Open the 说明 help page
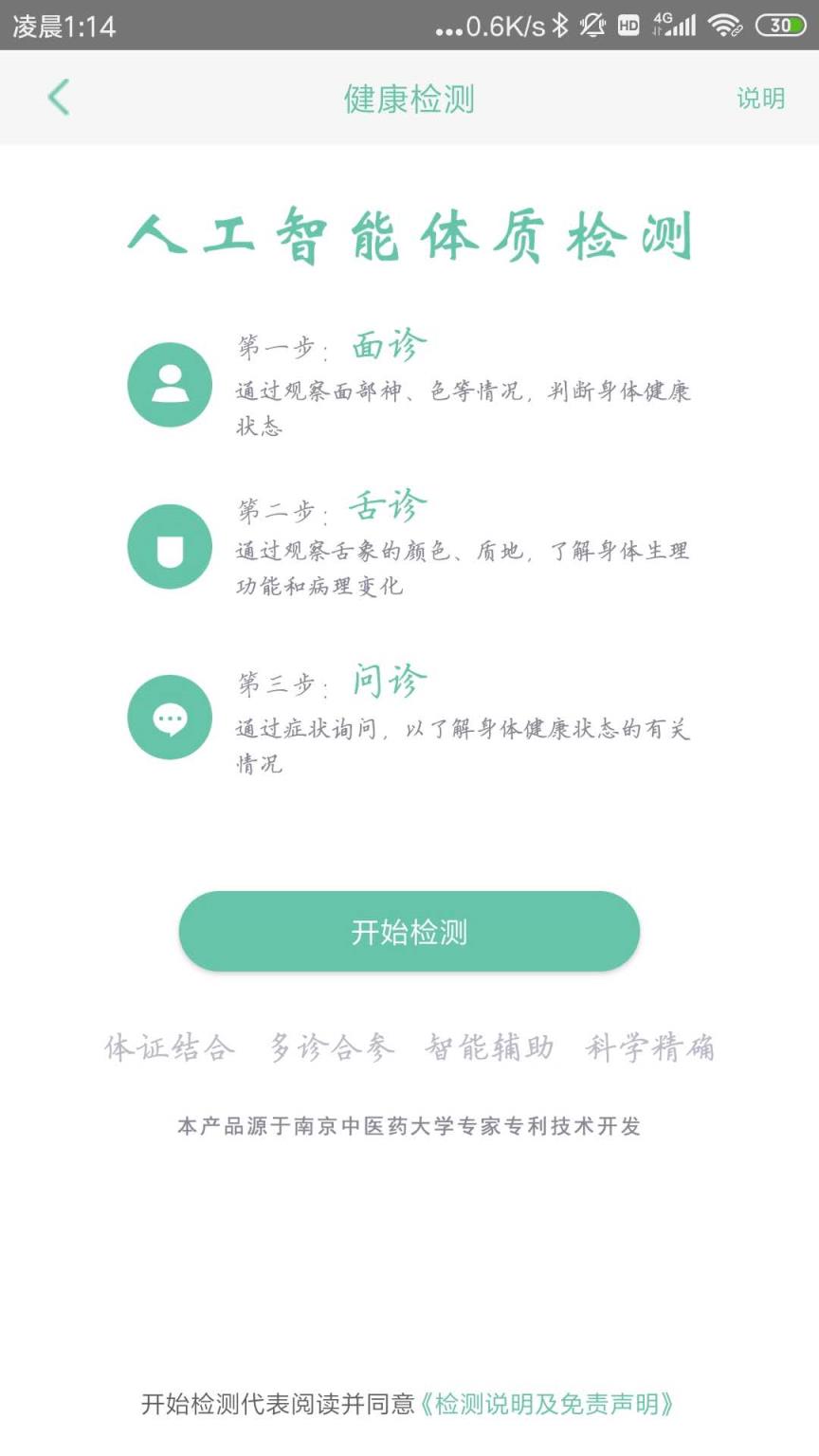 pyautogui.click(x=759, y=99)
